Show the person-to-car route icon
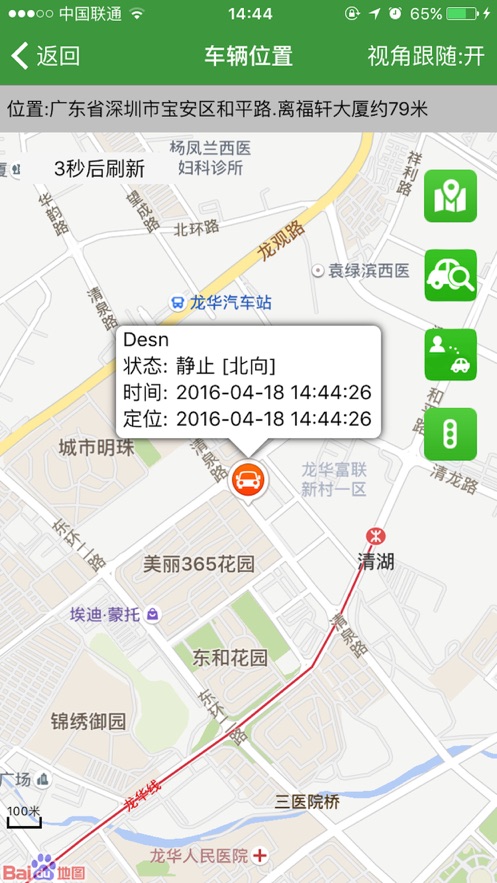Screen dimensions: 497x883 click(x=450, y=355)
